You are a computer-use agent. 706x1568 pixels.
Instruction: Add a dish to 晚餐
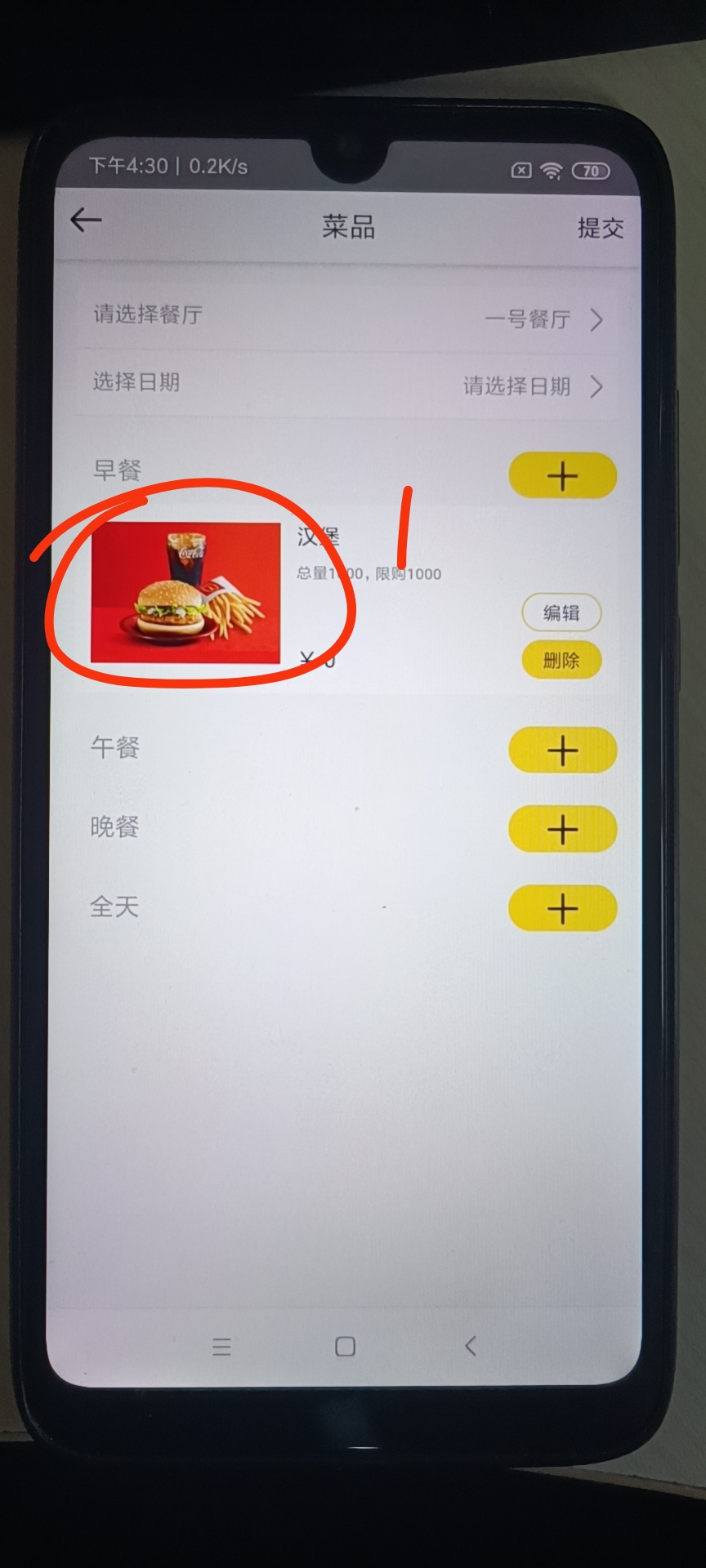click(x=562, y=830)
